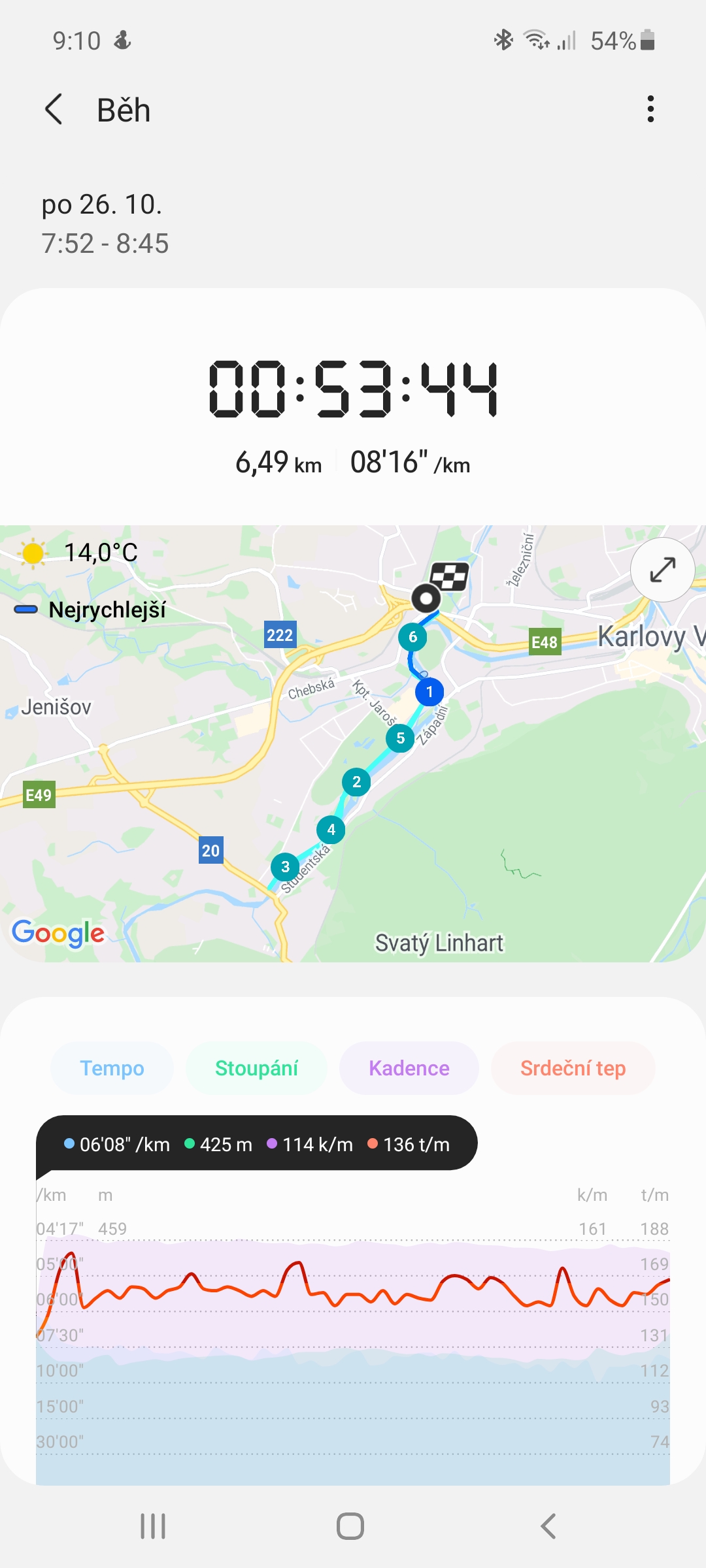This screenshot has height=1568, width=706.
Task: Toggle the Srdeční tep chip
Action: coord(573,1068)
